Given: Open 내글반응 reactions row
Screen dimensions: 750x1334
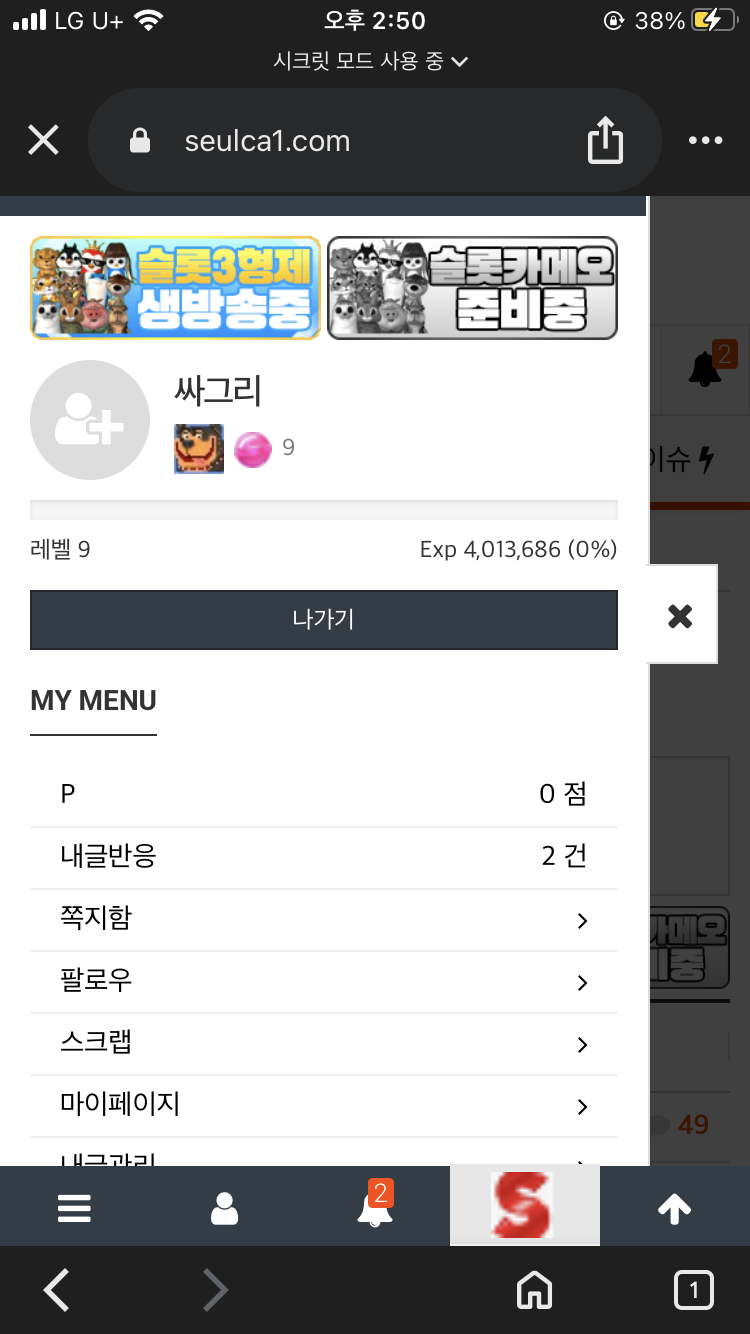Looking at the screenshot, I should tap(323, 857).
